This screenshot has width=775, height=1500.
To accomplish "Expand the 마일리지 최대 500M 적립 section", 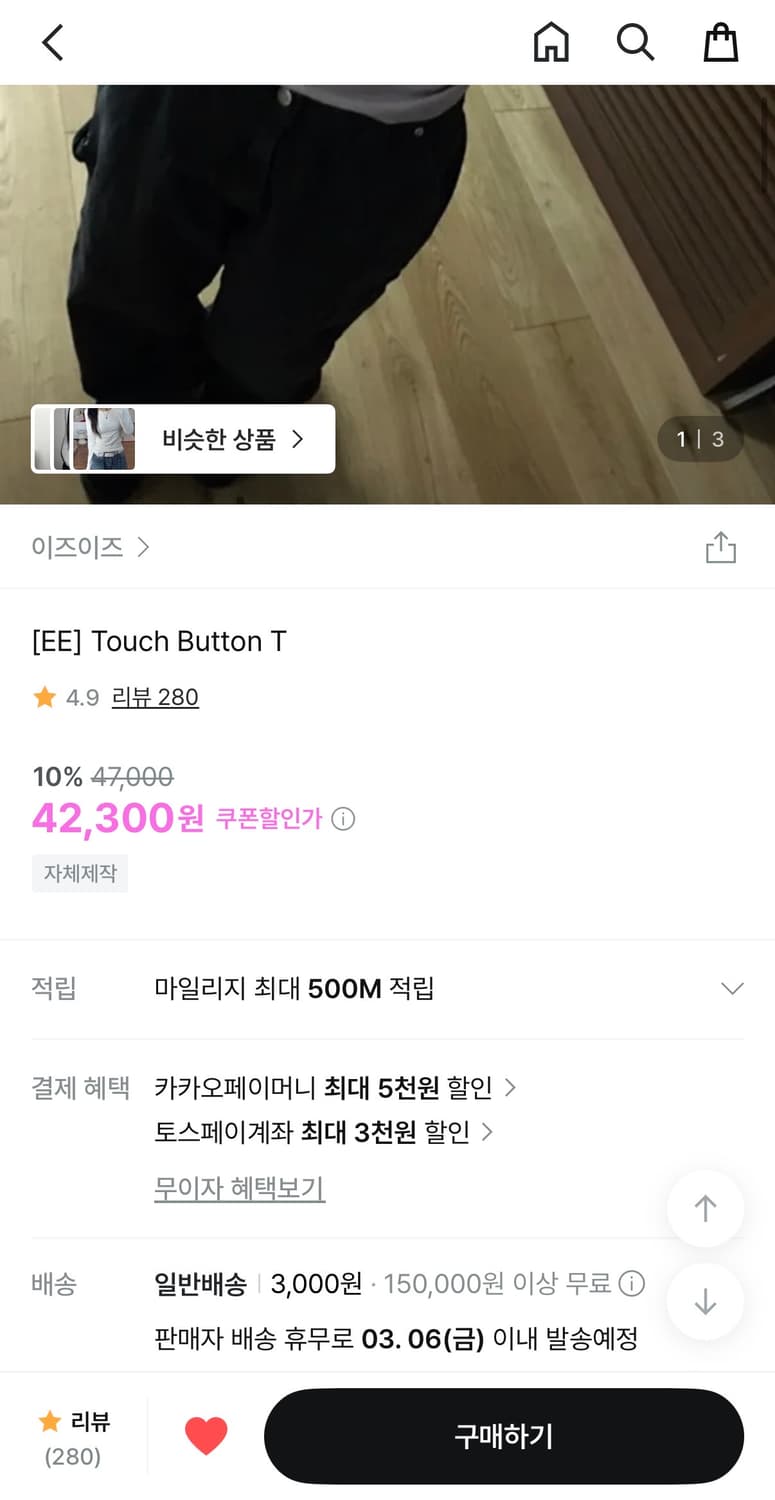I will pyautogui.click(x=731, y=988).
